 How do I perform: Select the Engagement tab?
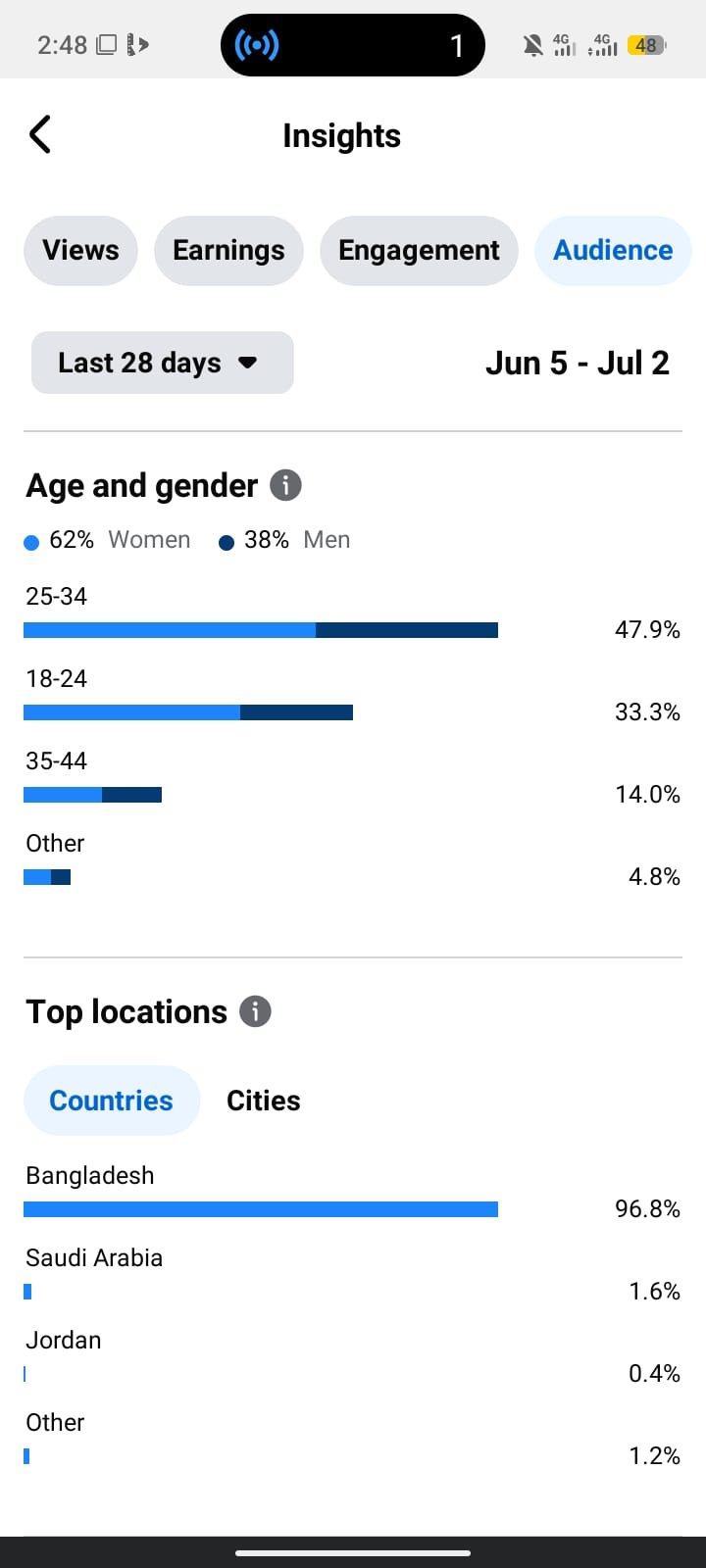pyautogui.click(x=419, y=251)
